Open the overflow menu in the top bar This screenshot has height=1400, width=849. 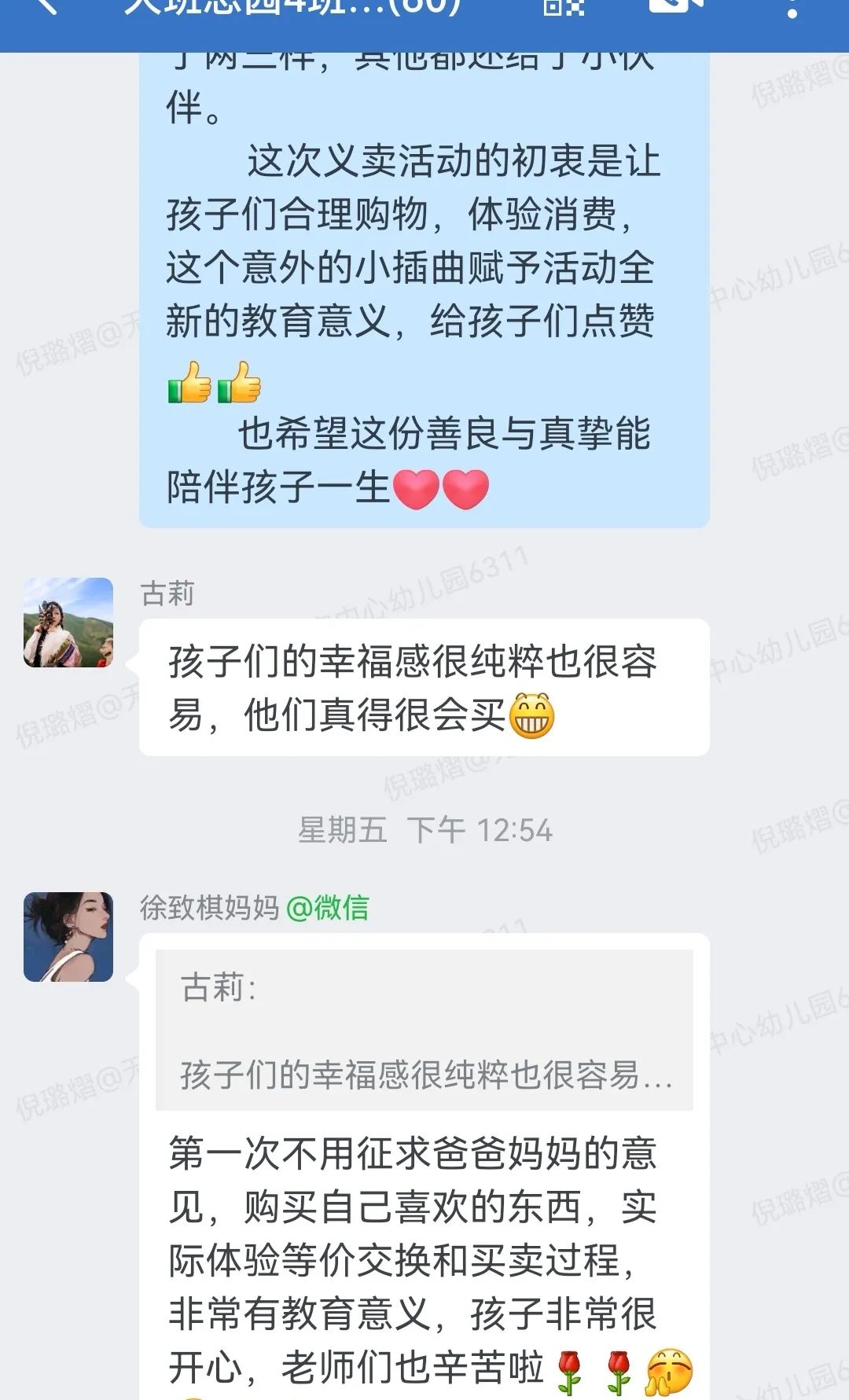[792, 8]
